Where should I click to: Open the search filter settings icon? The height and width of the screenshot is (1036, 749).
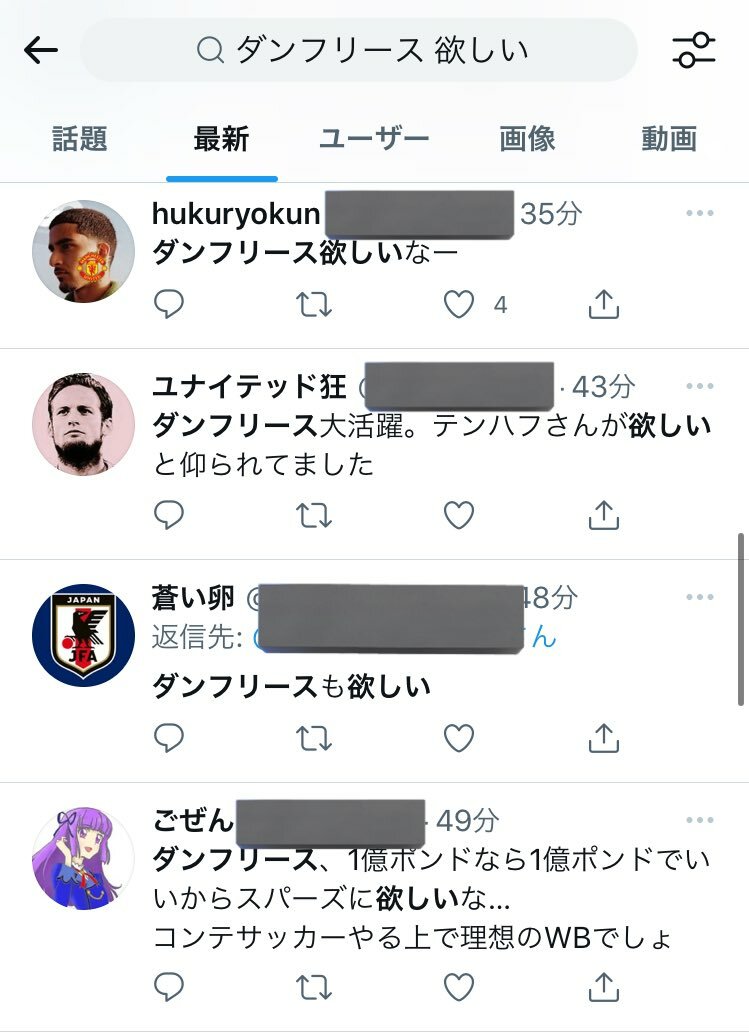(693, 50)
